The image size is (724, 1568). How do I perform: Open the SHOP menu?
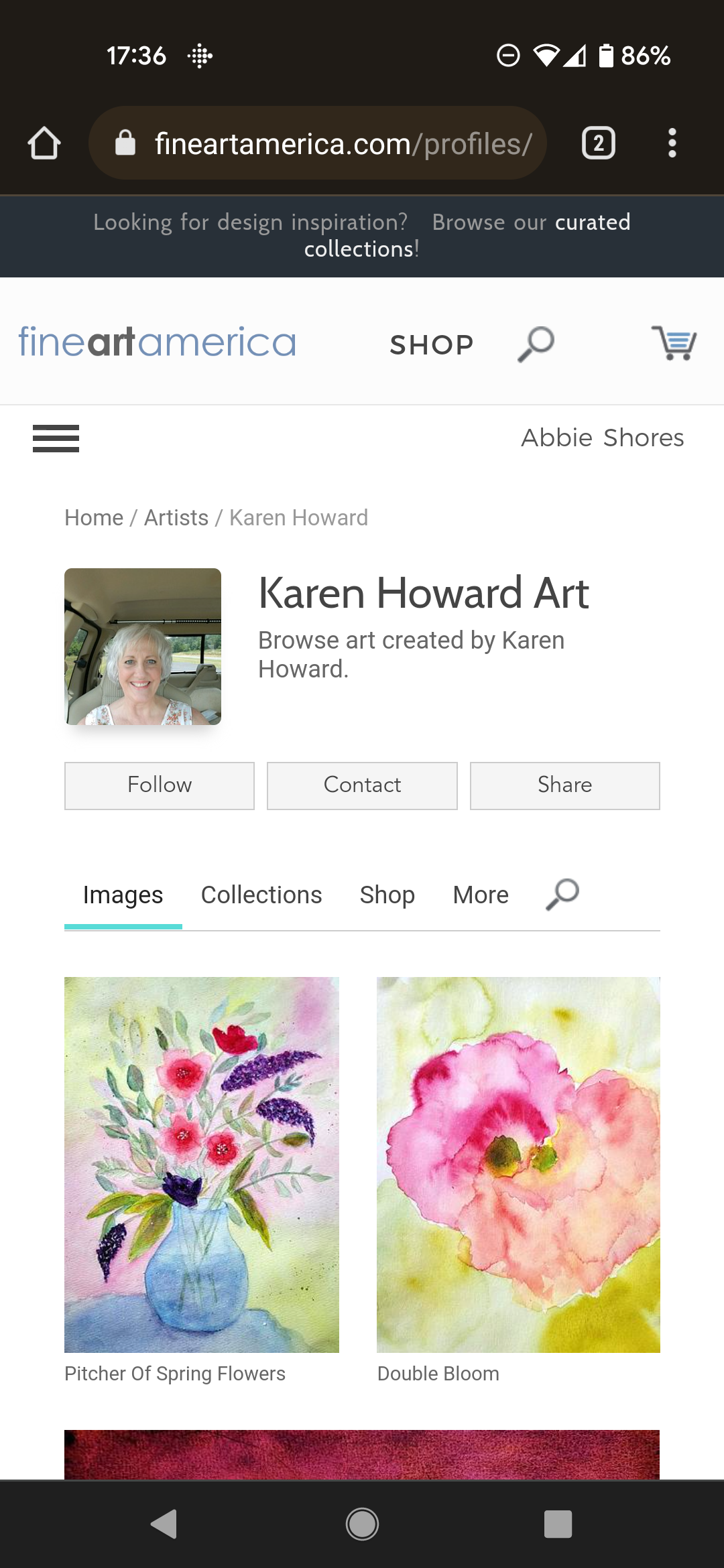432,344
